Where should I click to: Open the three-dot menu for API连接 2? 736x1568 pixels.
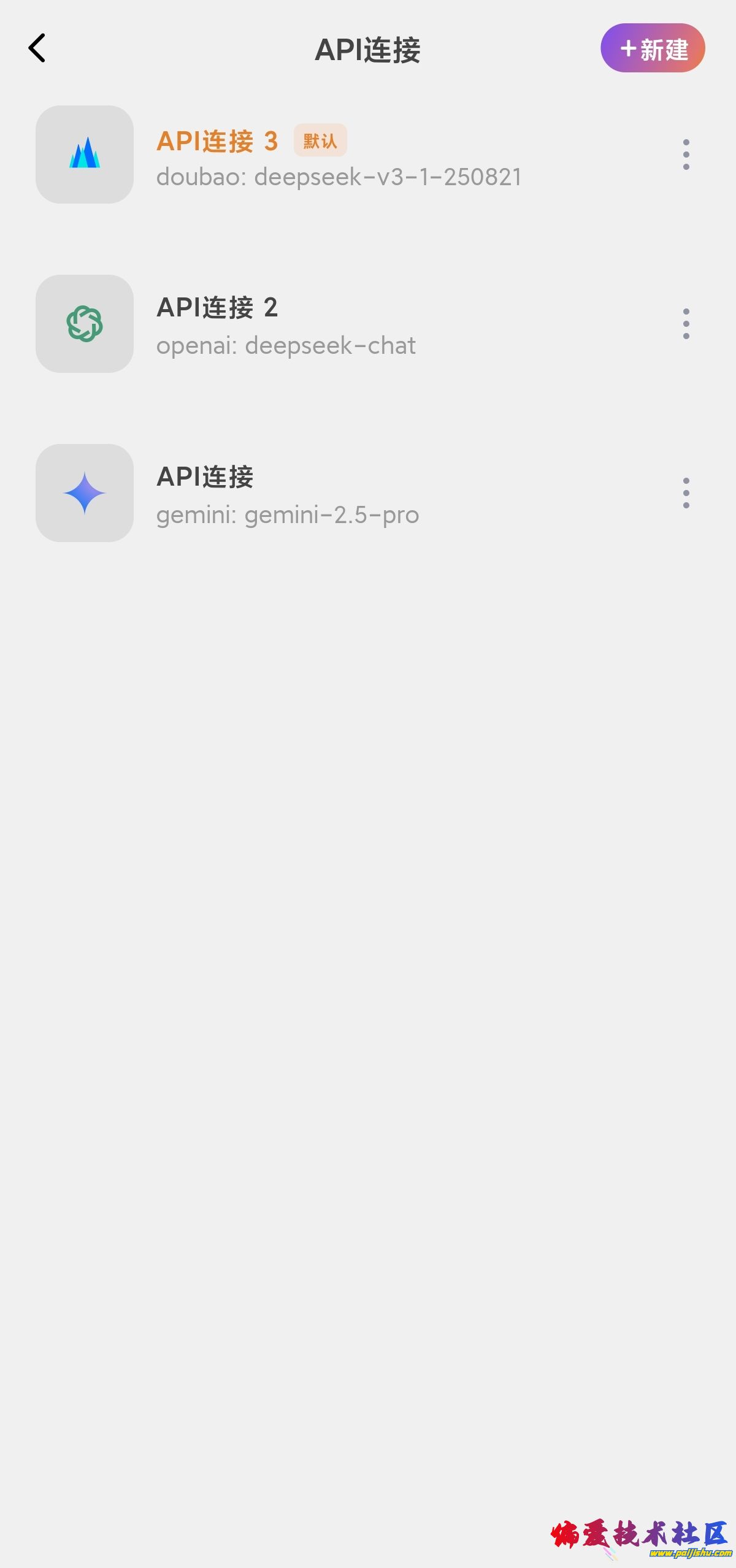point(686,324)
